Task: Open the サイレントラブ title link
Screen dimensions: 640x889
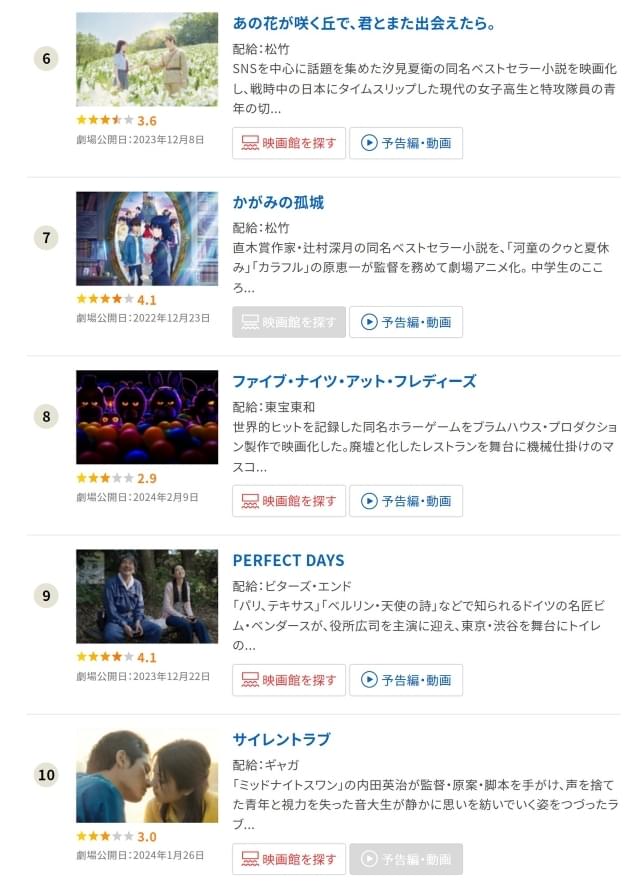Action: click(x=281, y=739)
